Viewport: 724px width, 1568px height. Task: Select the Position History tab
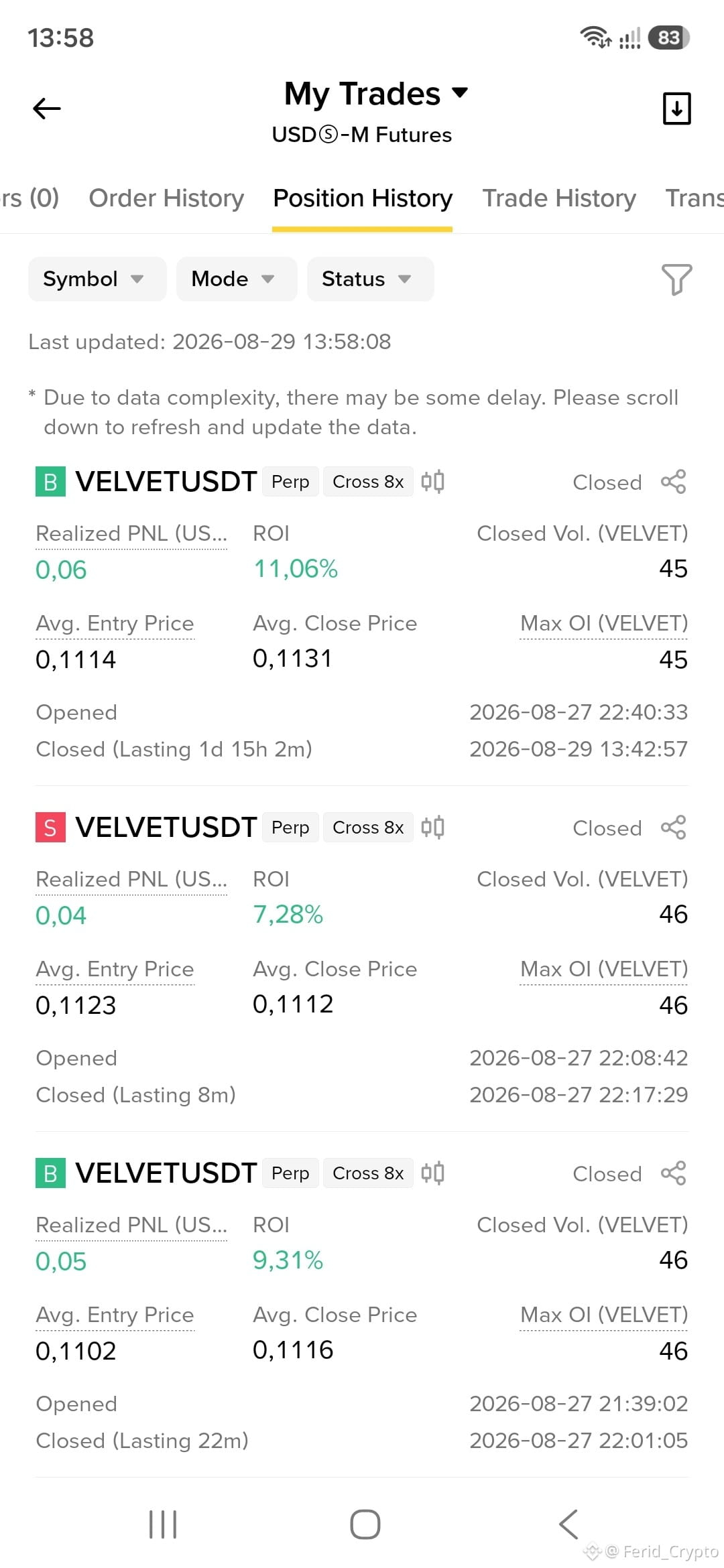click(x=363, y=198)
